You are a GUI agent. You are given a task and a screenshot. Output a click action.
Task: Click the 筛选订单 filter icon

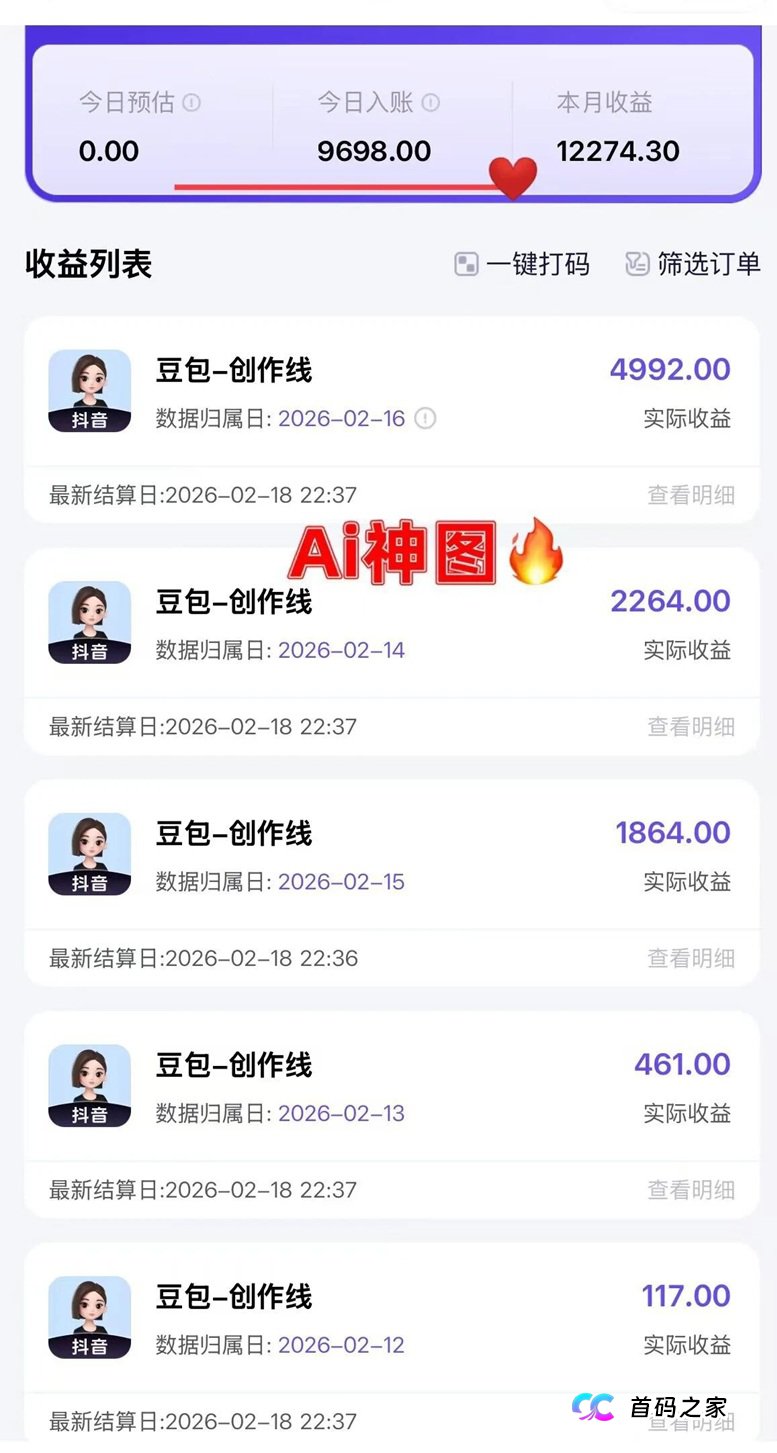coord(637,264)
